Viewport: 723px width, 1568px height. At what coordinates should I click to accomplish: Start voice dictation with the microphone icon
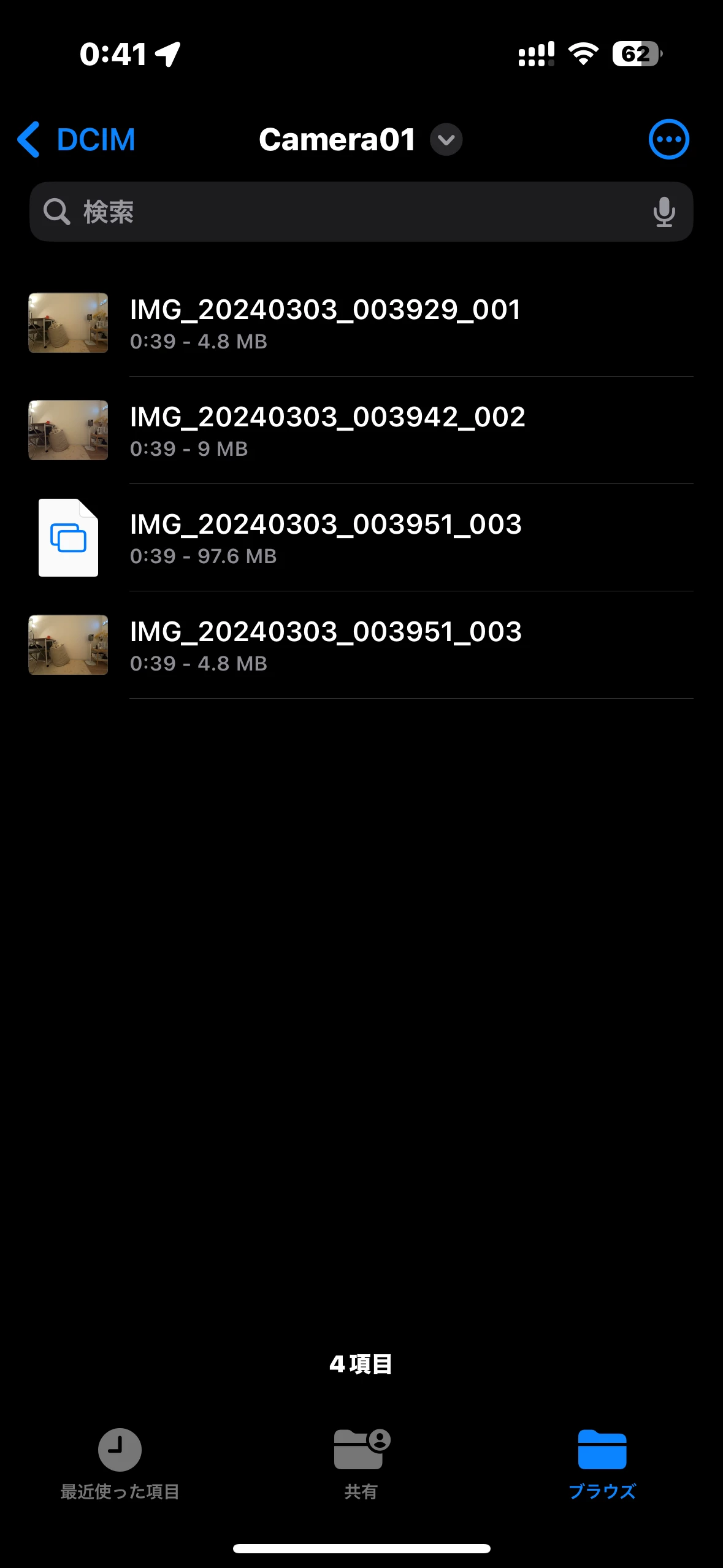664,212
